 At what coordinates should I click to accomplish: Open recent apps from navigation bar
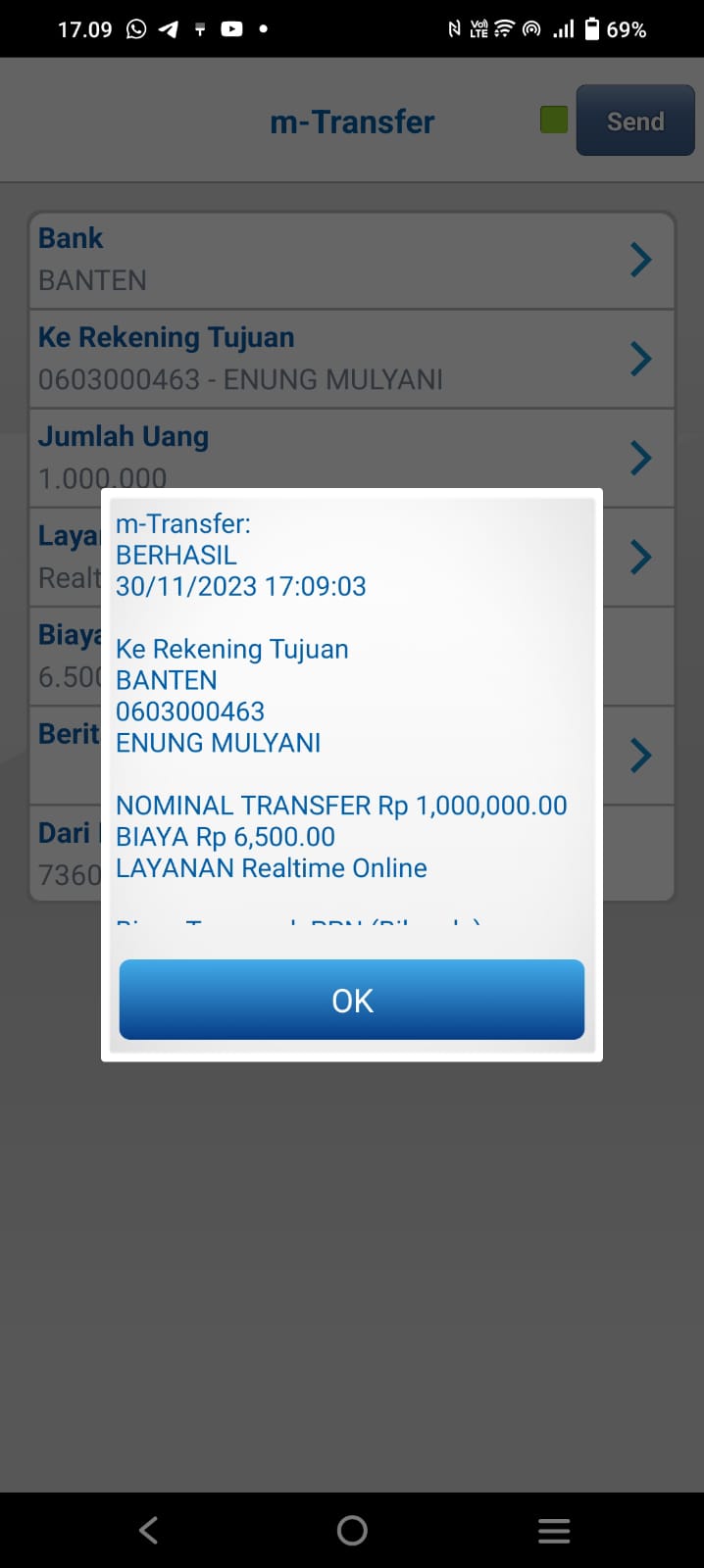point(554,1531)
